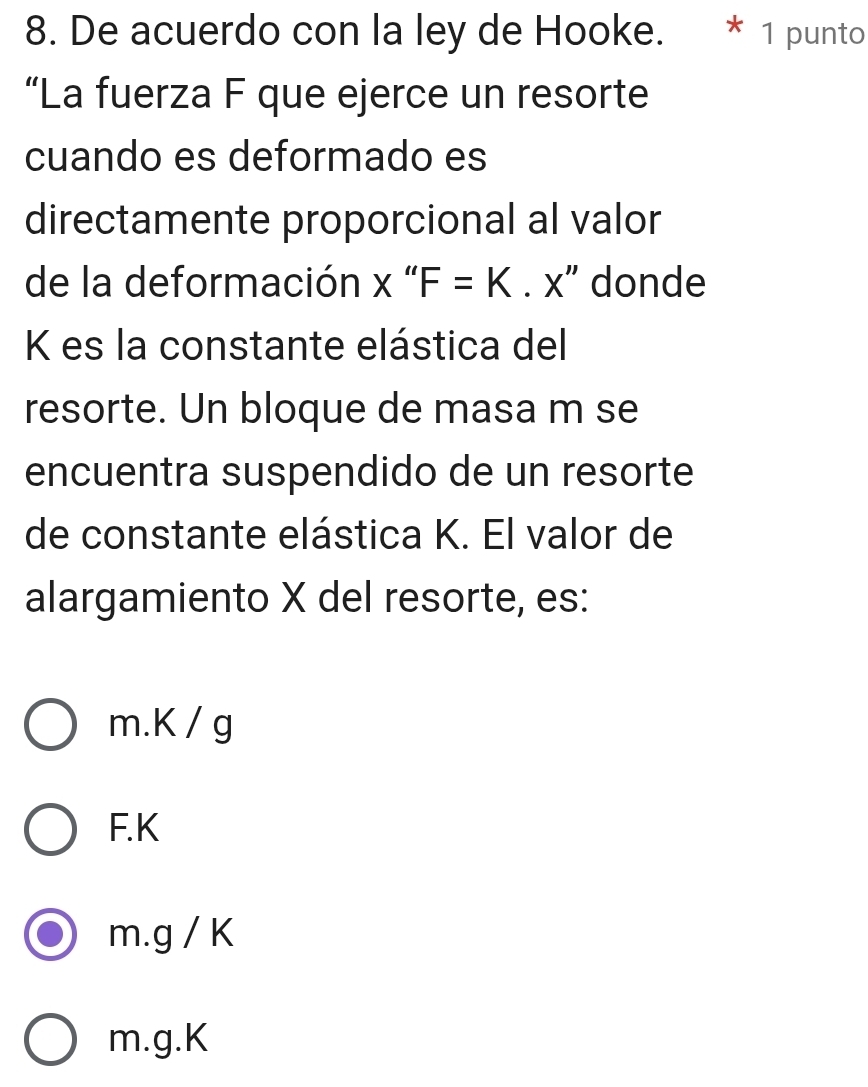Select the answer option m.K / g
868x1087 pixels.
50,723
